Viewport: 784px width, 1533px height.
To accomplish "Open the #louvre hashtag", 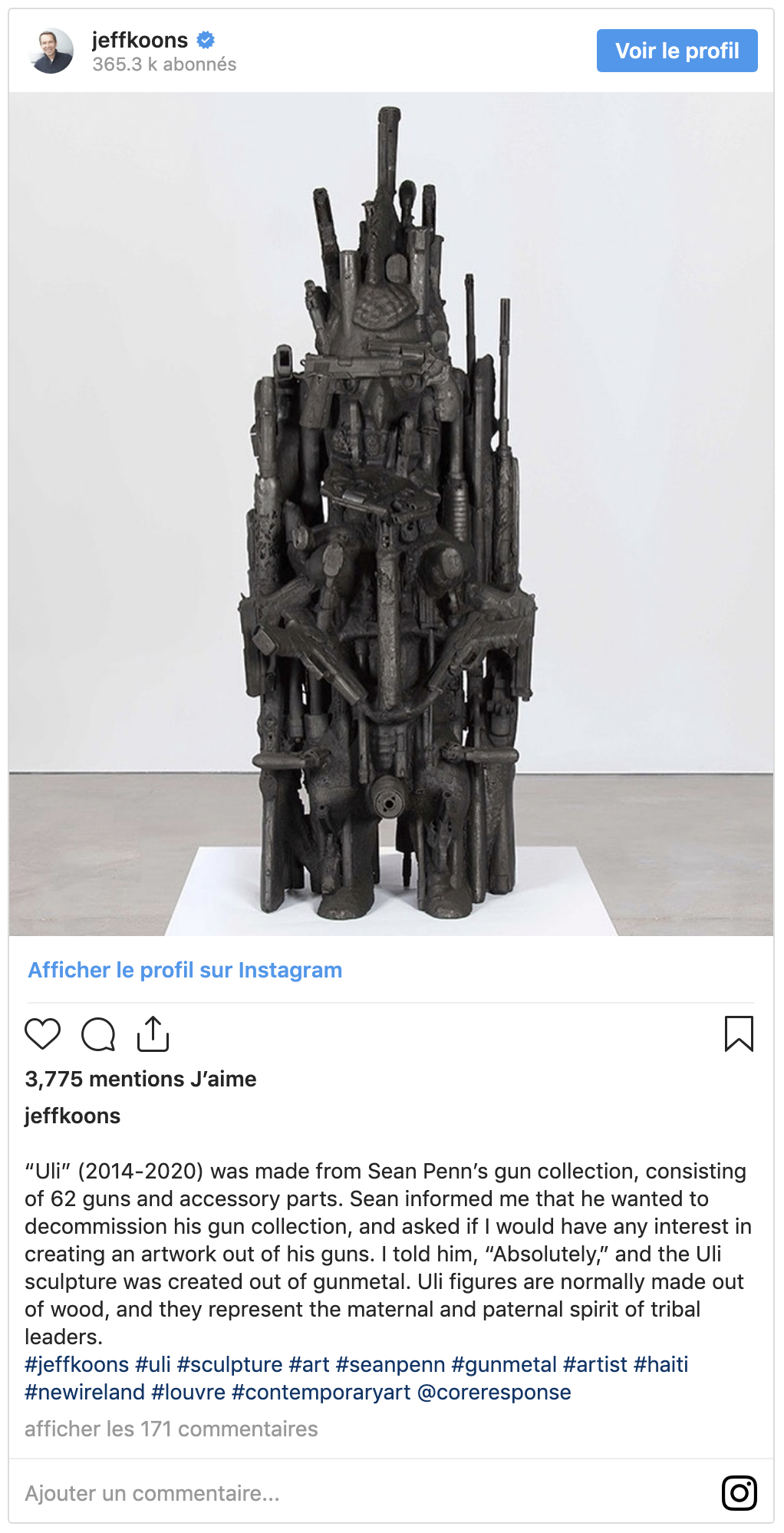I will tap(189, 1392).
